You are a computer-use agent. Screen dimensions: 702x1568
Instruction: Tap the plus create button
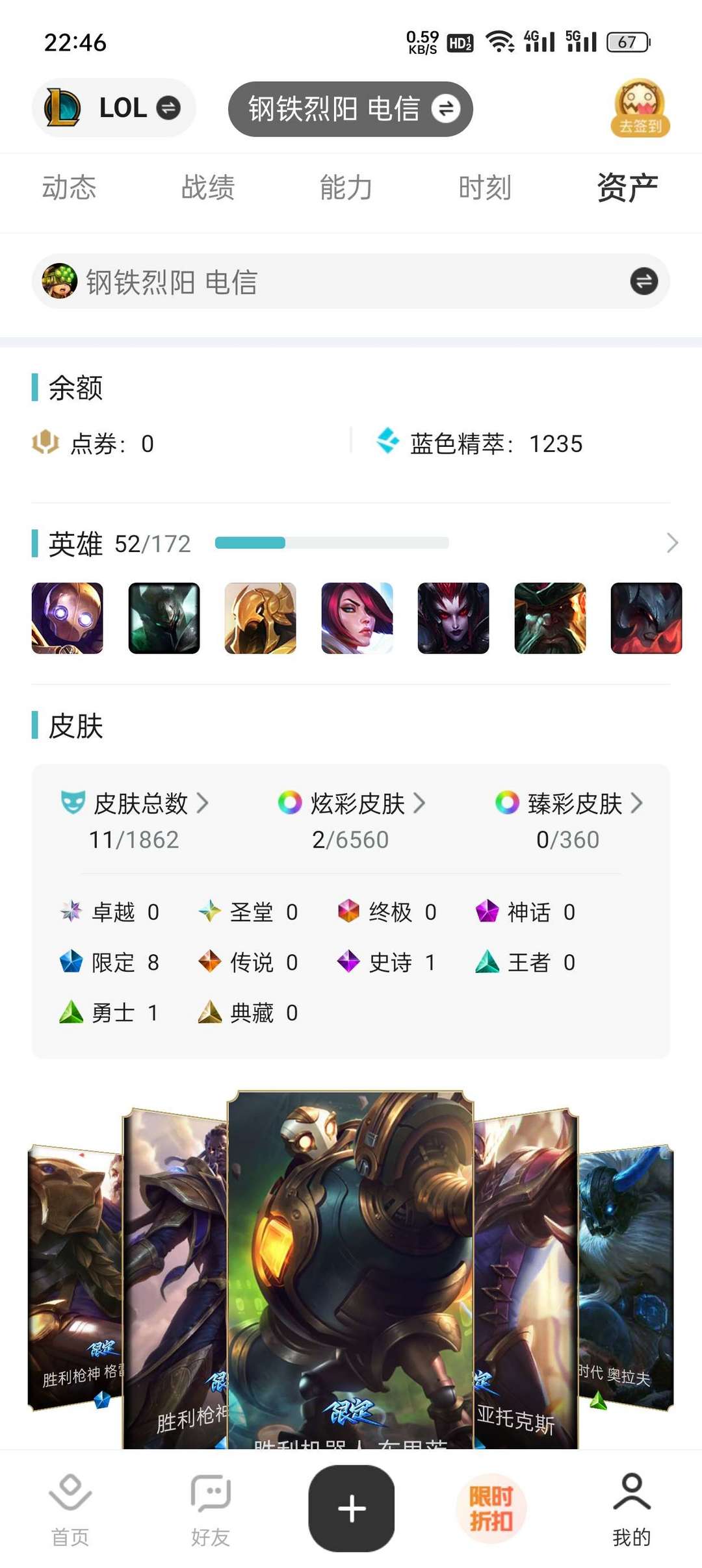(x=352, y=1508)
